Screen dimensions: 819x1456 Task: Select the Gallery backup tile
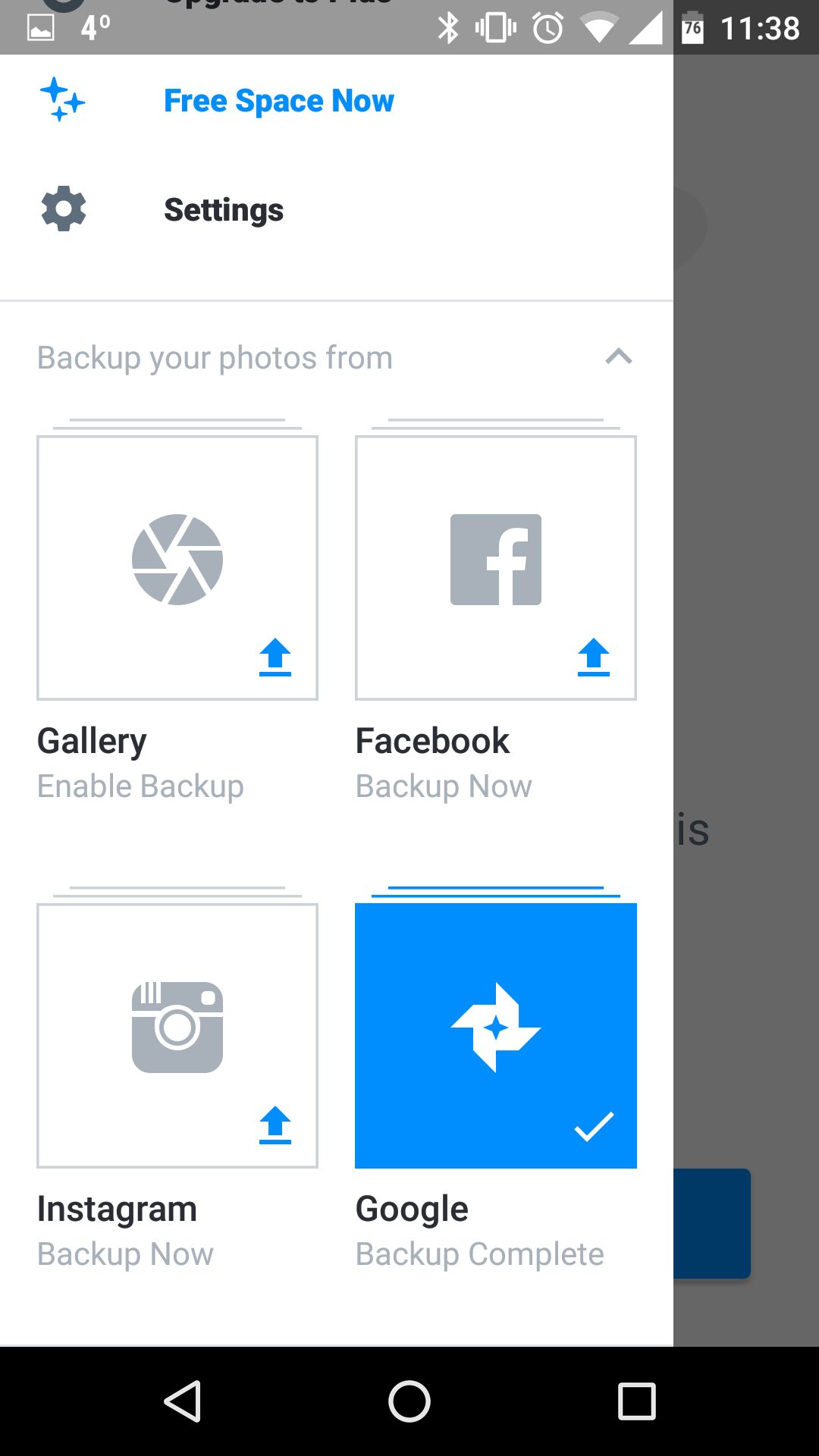(177, 567)
